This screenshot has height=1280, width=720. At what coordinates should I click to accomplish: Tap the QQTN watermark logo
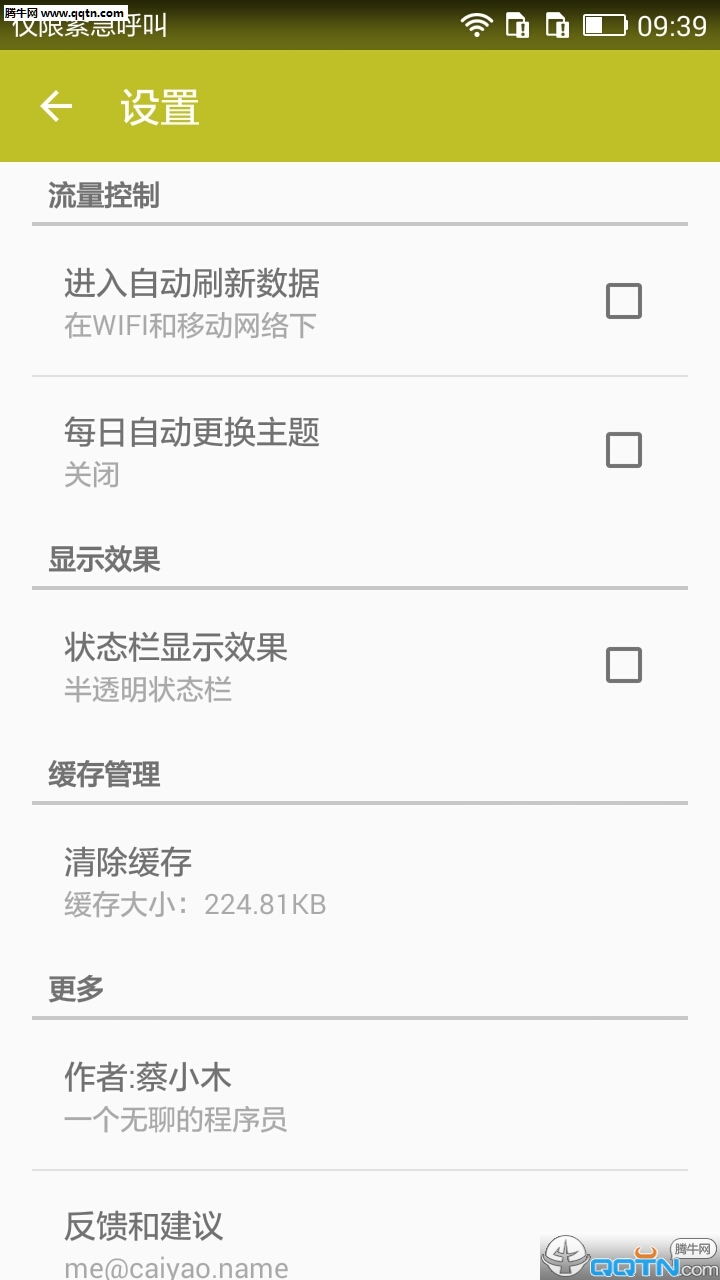[630, 1256]
